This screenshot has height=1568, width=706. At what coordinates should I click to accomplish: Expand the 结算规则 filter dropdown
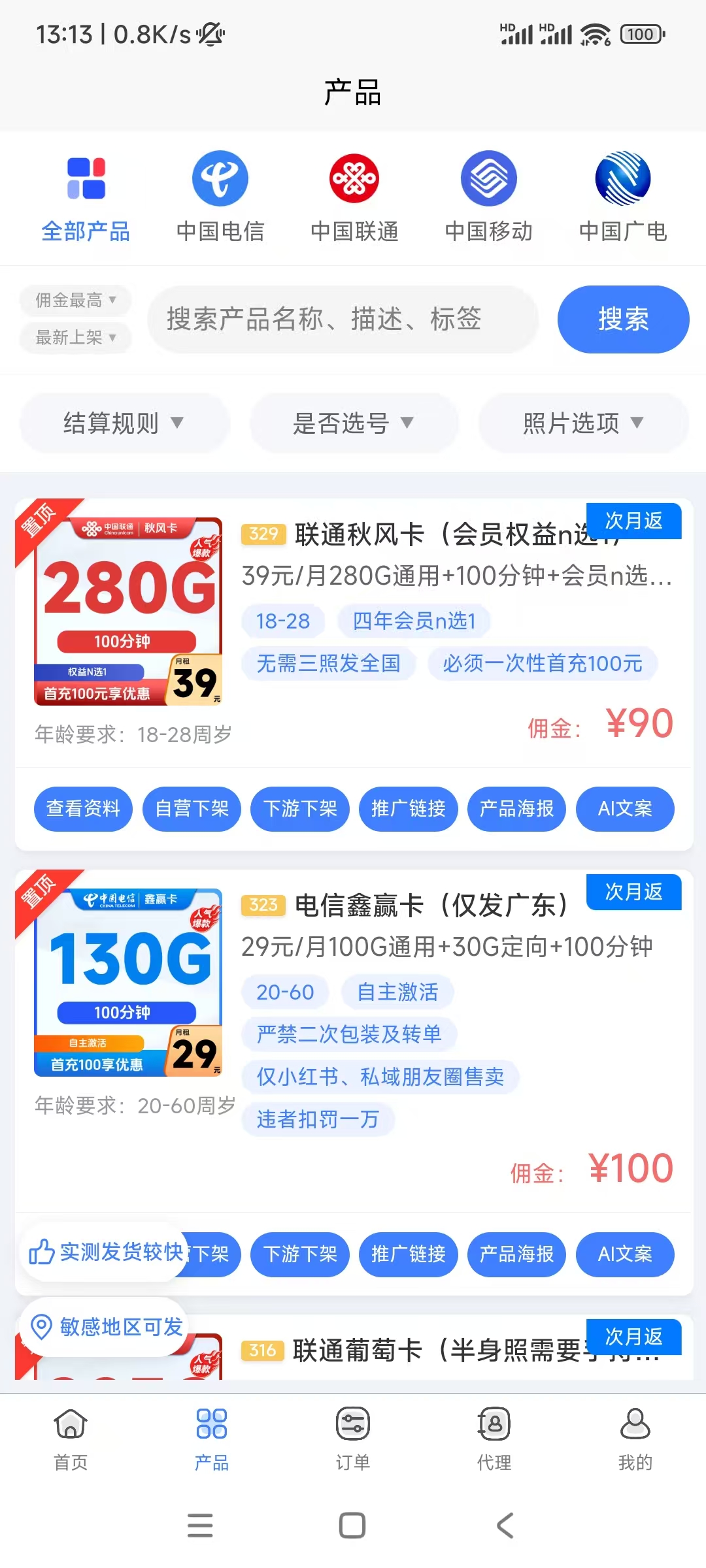(123, 423)
